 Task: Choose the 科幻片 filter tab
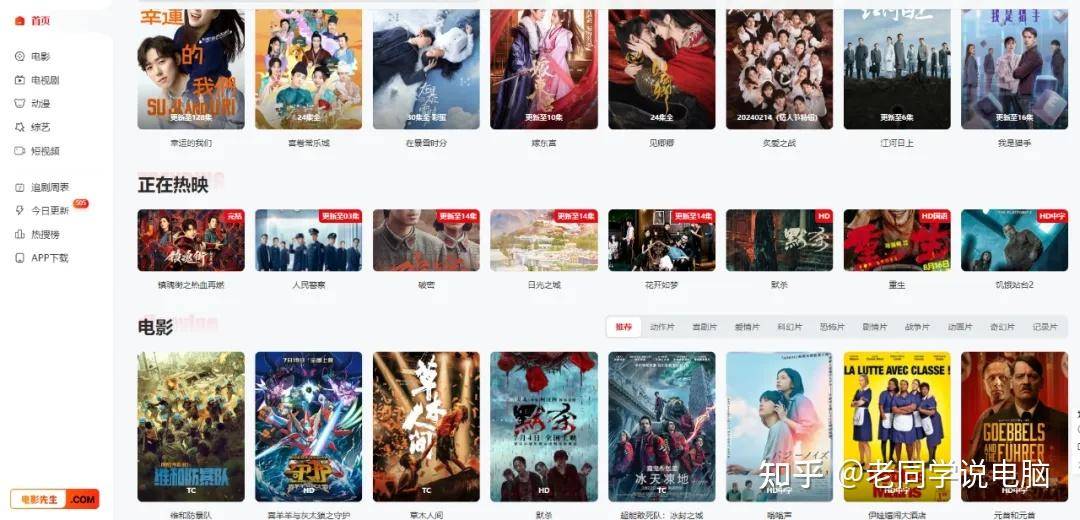[x=789, y=327]
